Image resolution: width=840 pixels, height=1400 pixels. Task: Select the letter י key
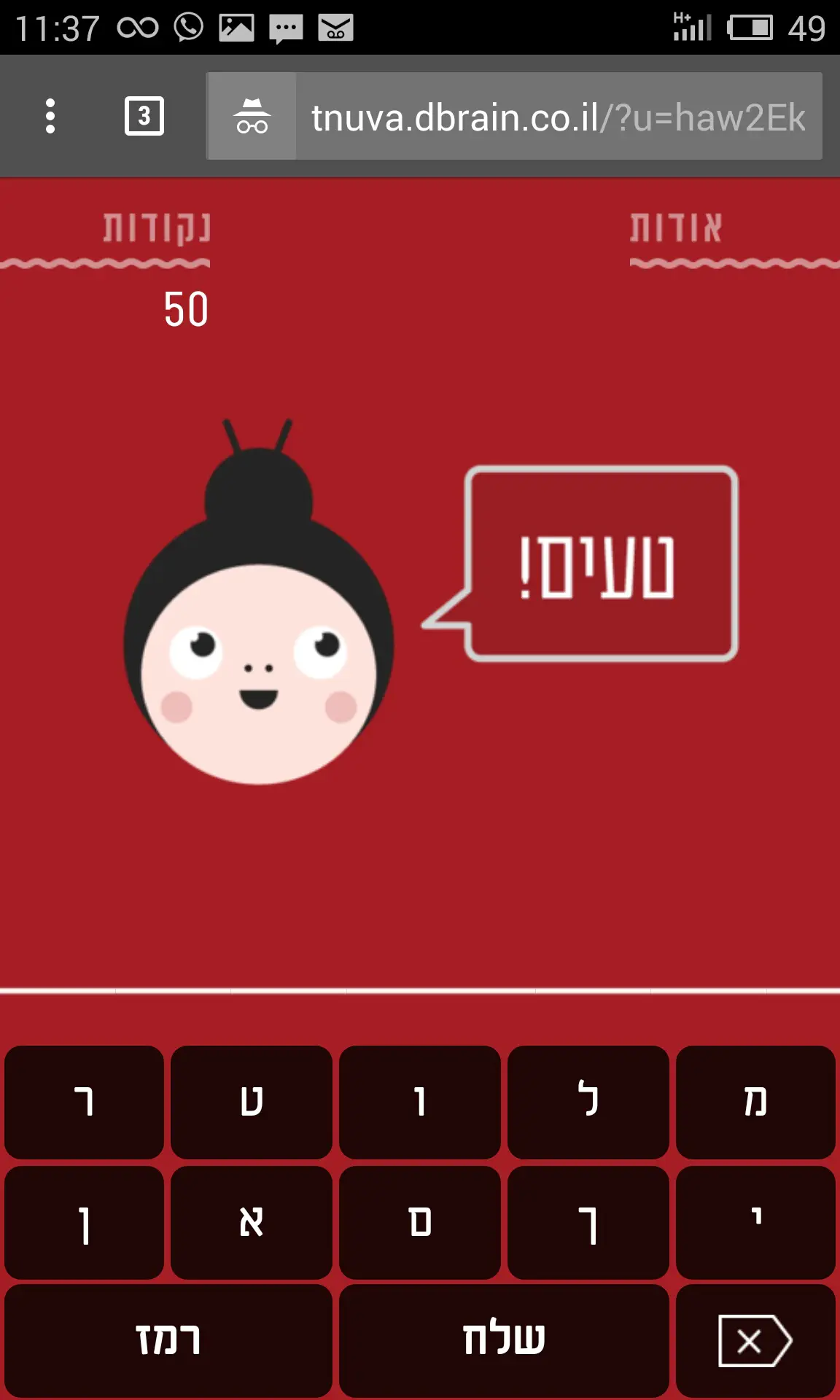(755, 1223)
